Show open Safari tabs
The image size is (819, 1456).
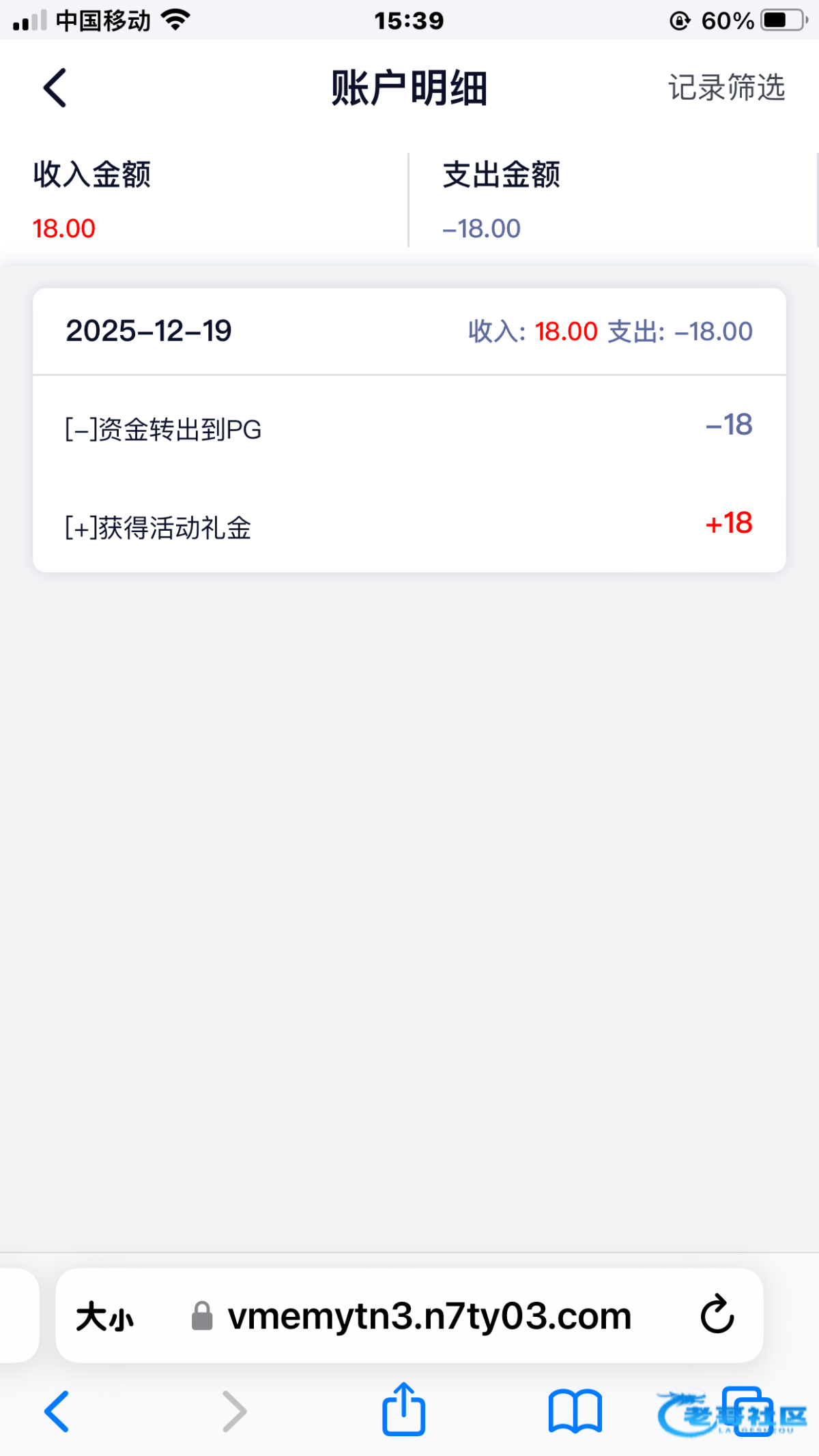pyautogui.click(x=747, y=1411)
